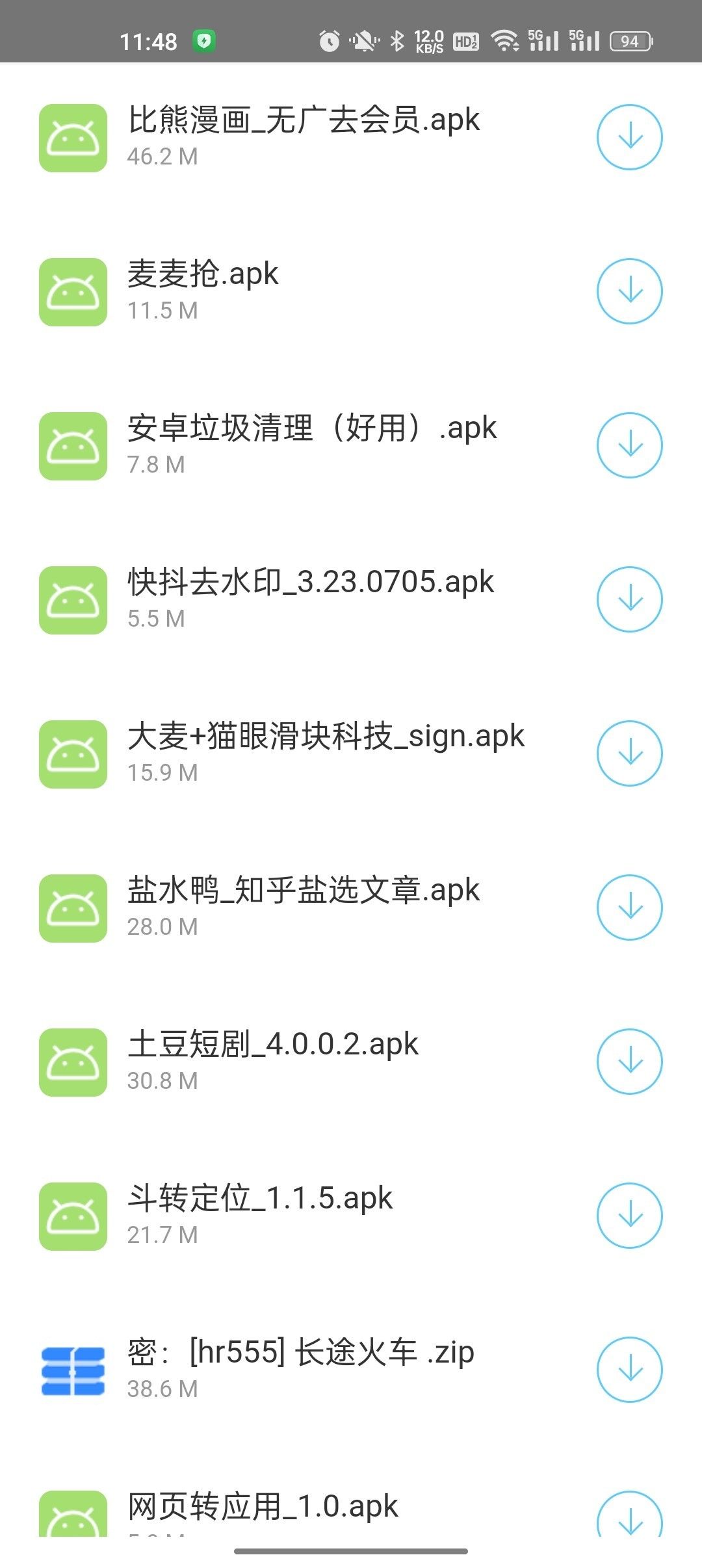Download 斗转定位_1.1.5.apk

click(630, 1216)
